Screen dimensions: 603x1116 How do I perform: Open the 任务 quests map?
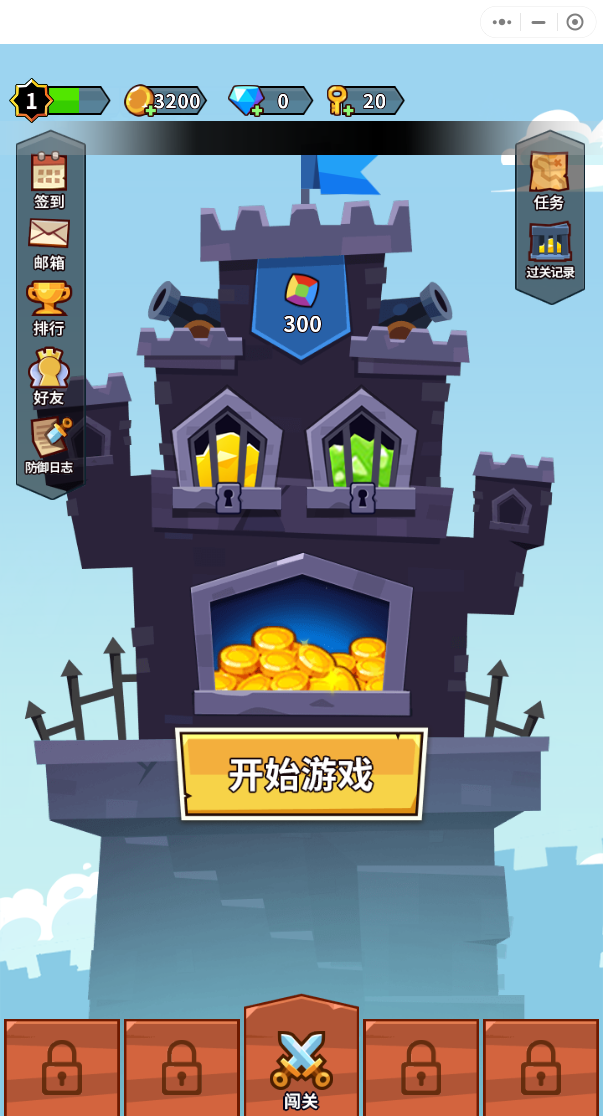[549, 181]
